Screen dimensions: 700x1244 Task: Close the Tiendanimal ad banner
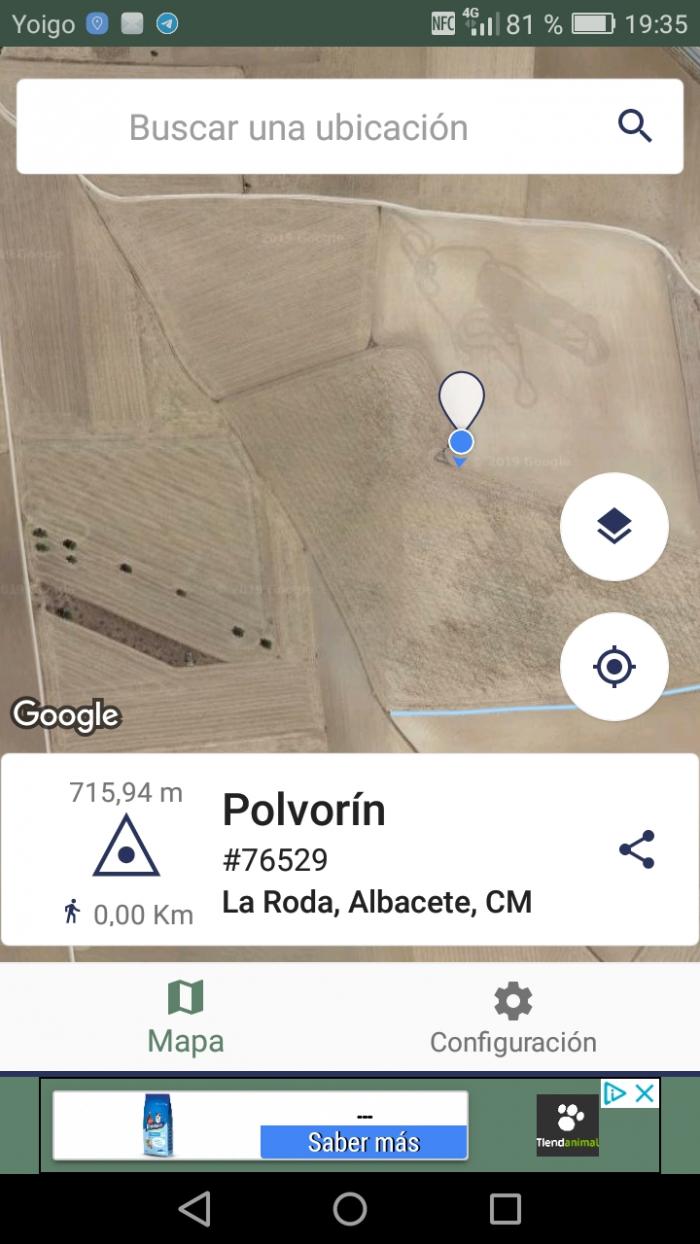click(x=646, y=1093)
